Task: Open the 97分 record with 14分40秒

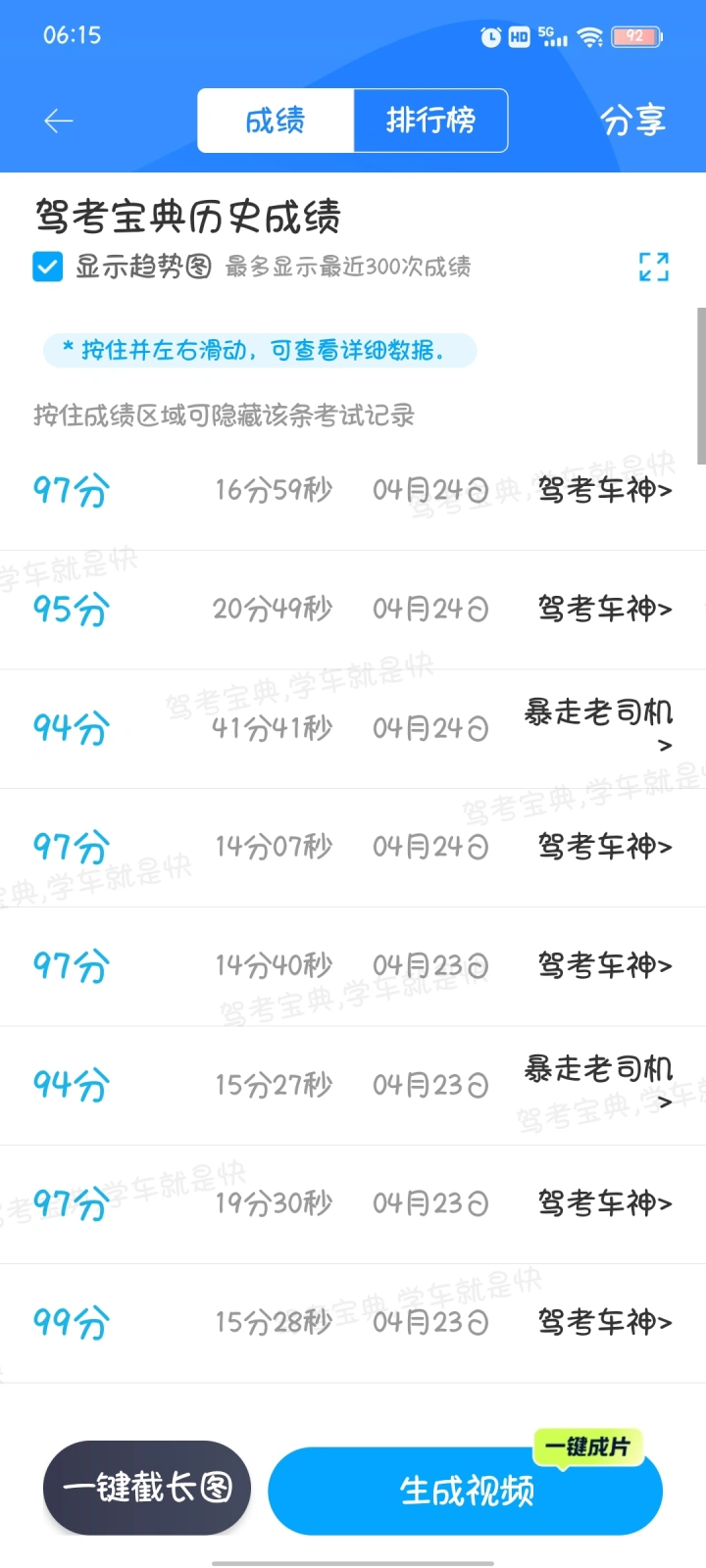Action: click(353, 966)
